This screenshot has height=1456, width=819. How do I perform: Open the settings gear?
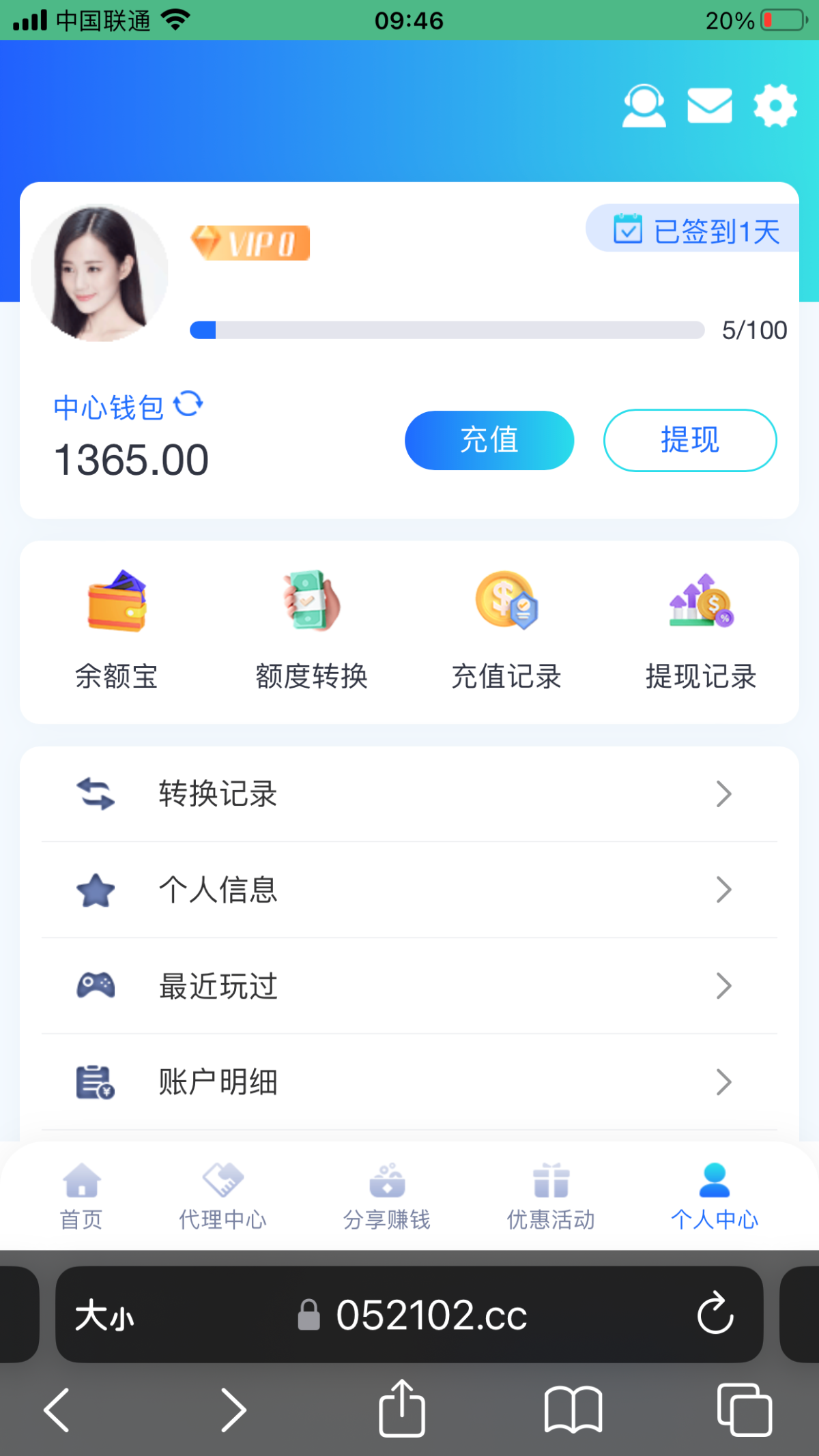[x=775, y=106]
